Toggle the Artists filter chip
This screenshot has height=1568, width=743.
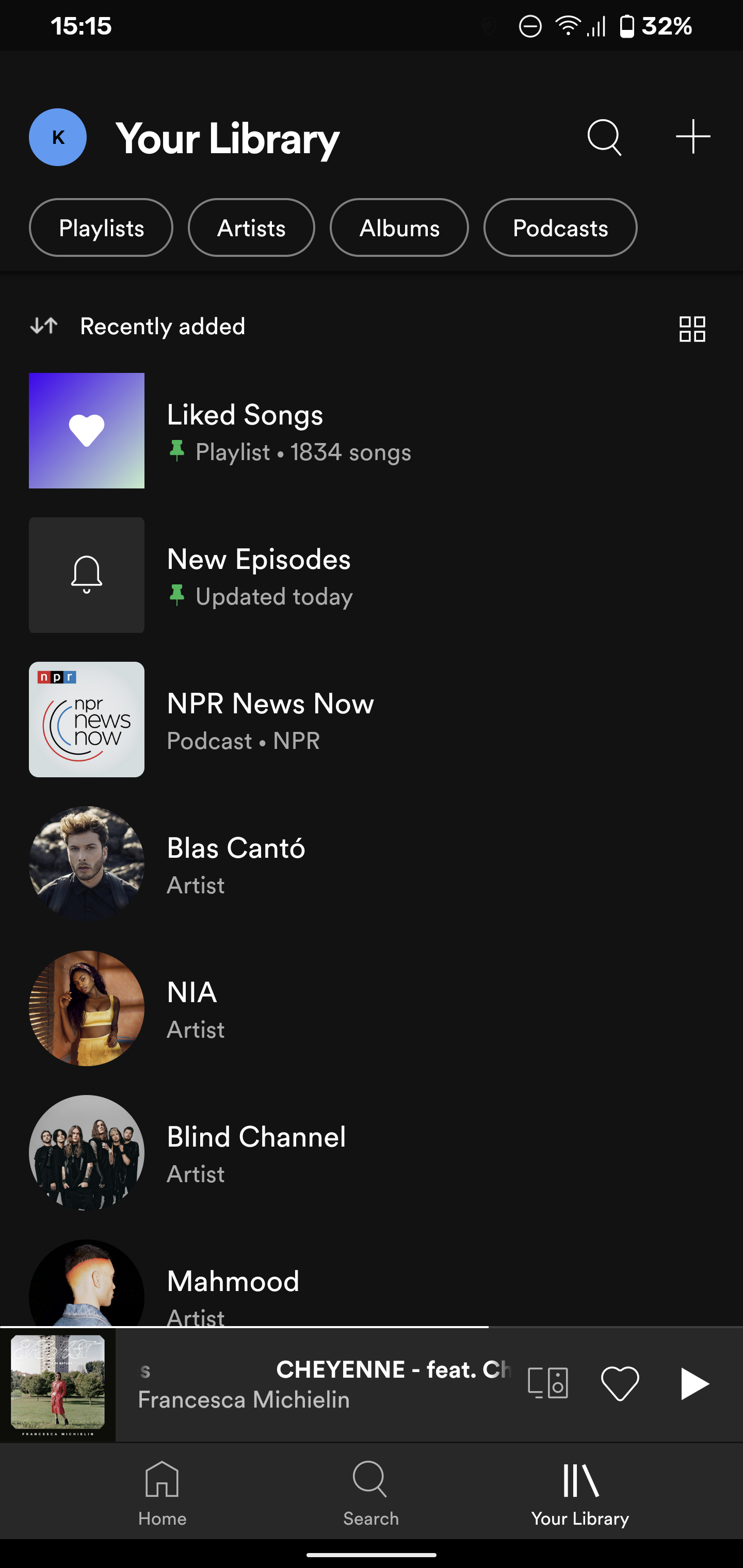tap(251, 227)
